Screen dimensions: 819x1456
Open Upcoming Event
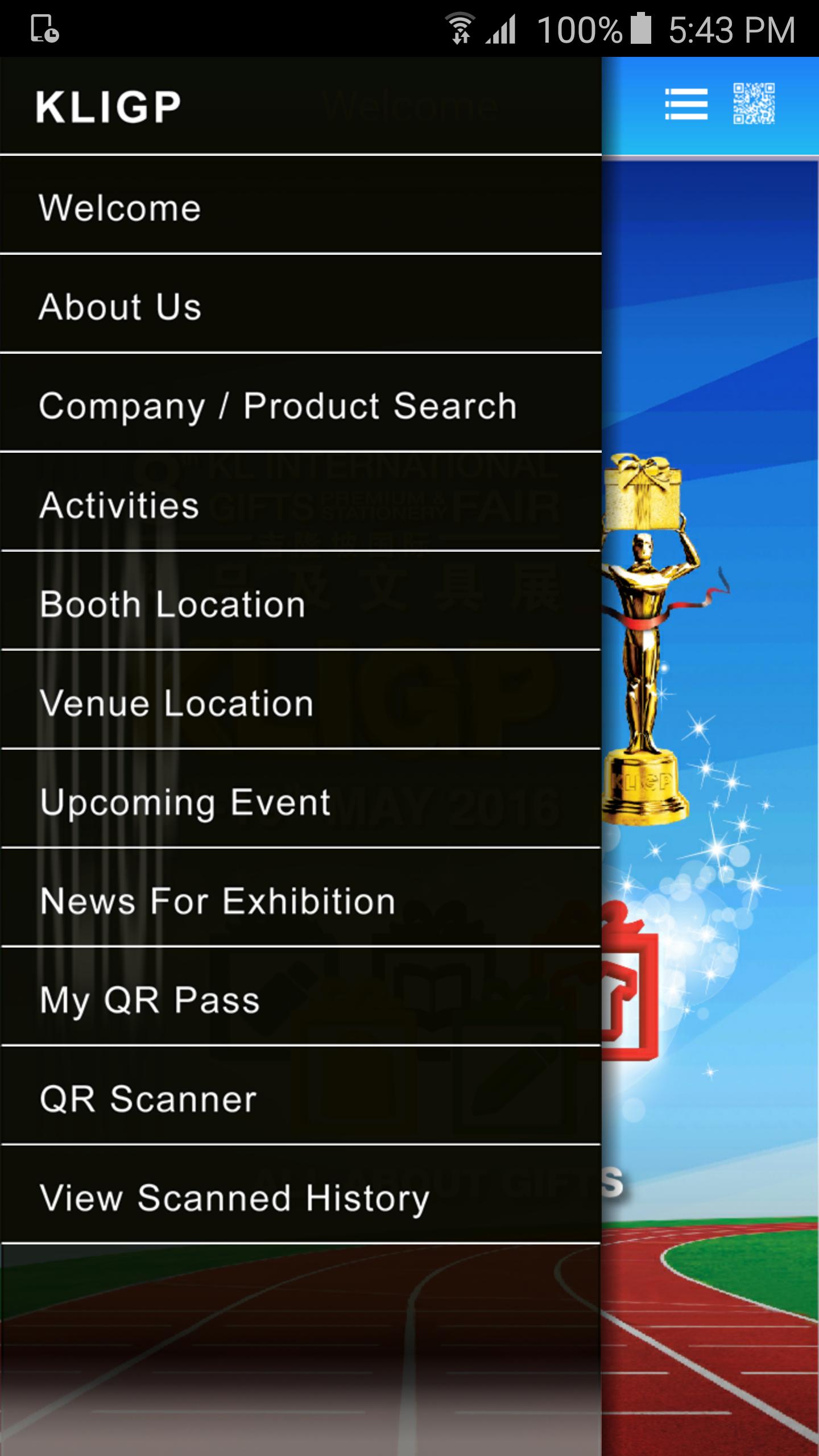coord(300,801)
